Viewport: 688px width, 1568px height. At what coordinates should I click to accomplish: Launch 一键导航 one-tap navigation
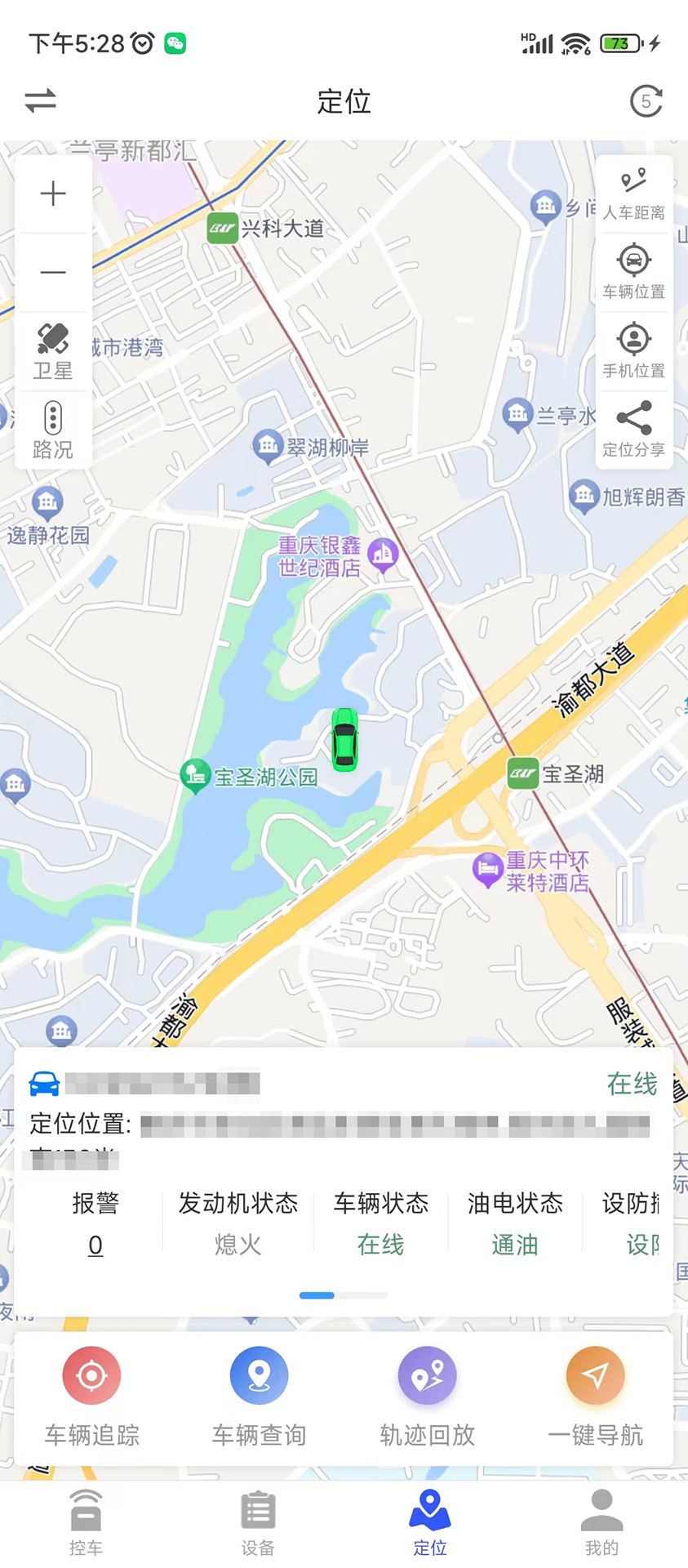(x=595, y=1376)
